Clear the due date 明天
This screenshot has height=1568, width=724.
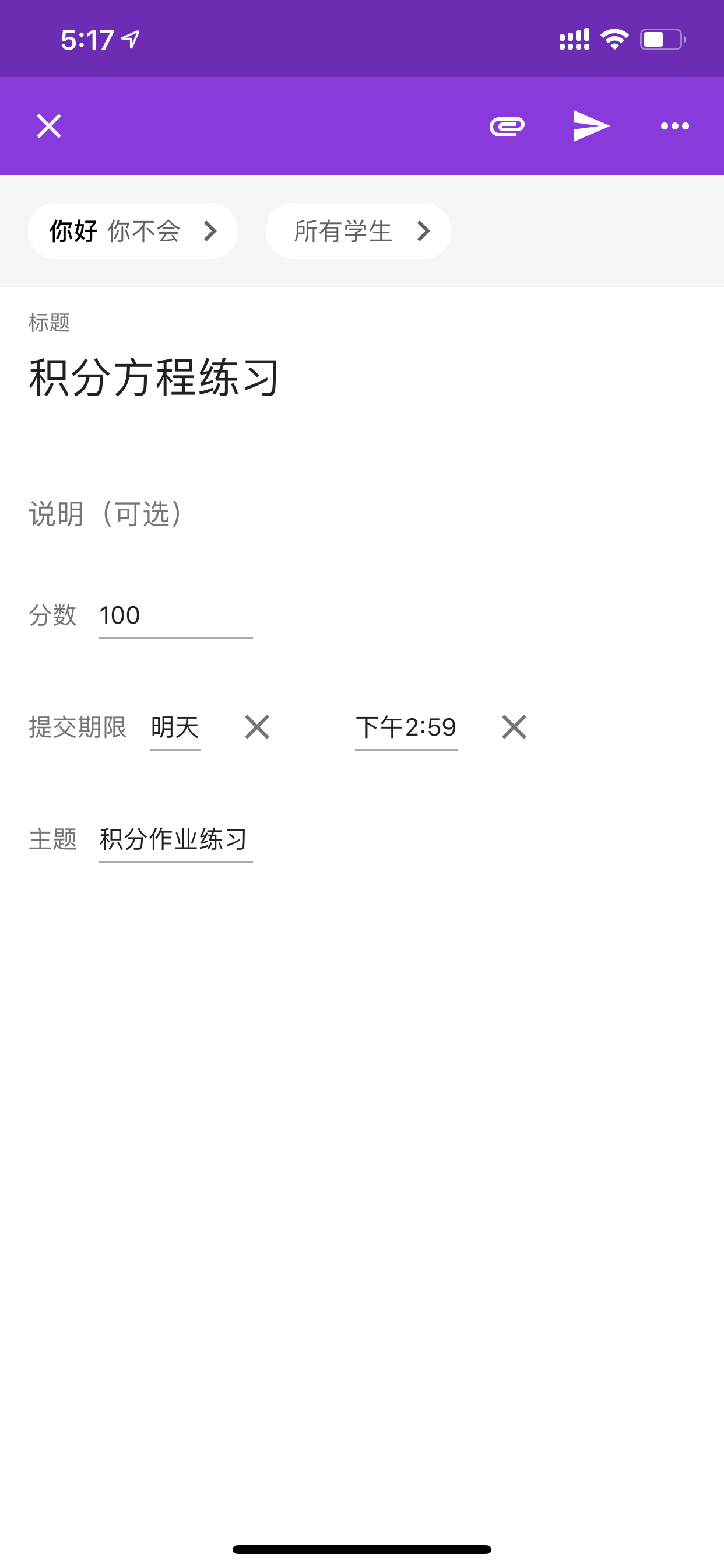pyautogui.click(x=256, y=727)
